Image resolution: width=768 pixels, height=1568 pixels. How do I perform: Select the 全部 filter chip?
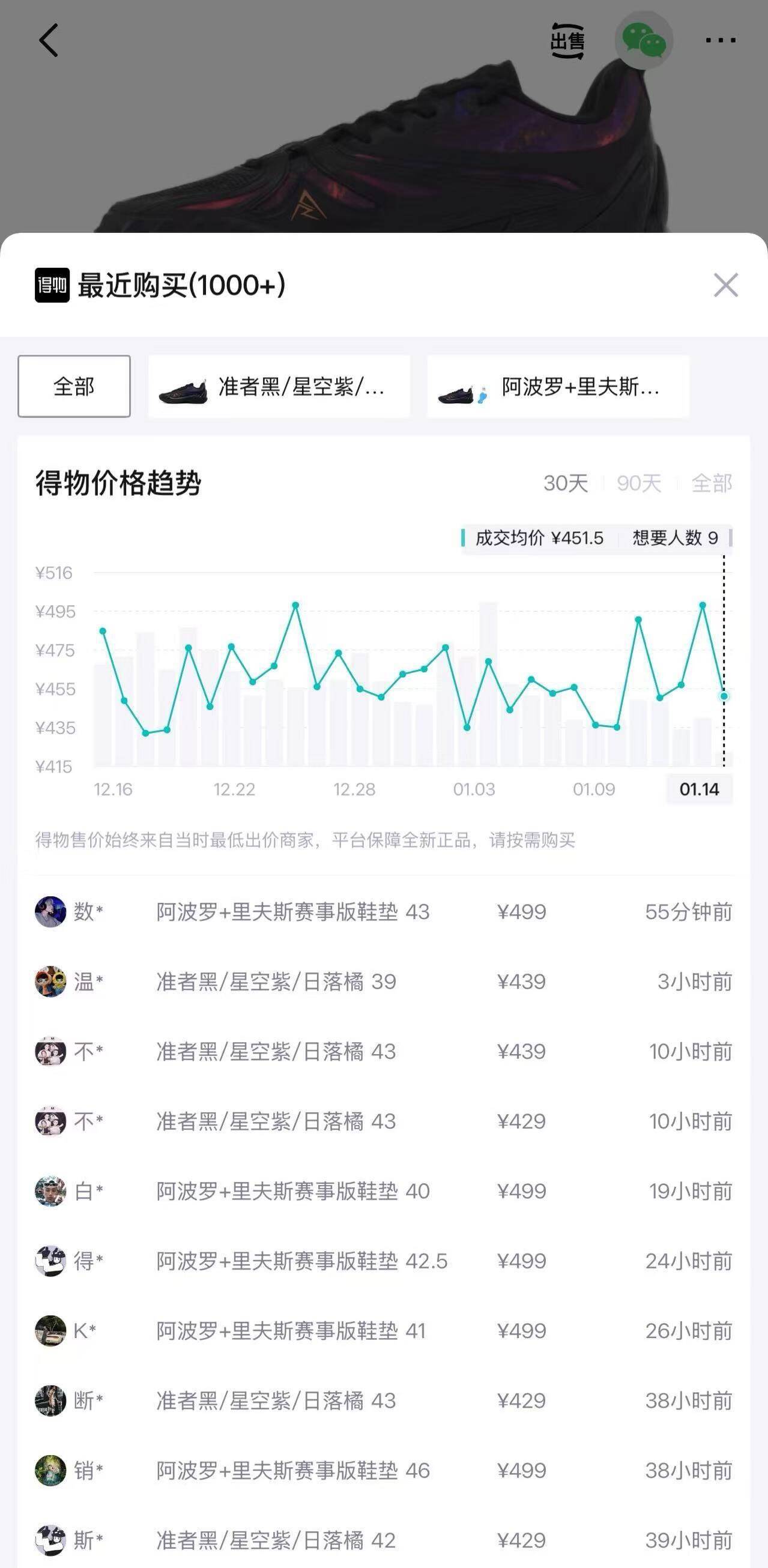(x=74, y=387)
